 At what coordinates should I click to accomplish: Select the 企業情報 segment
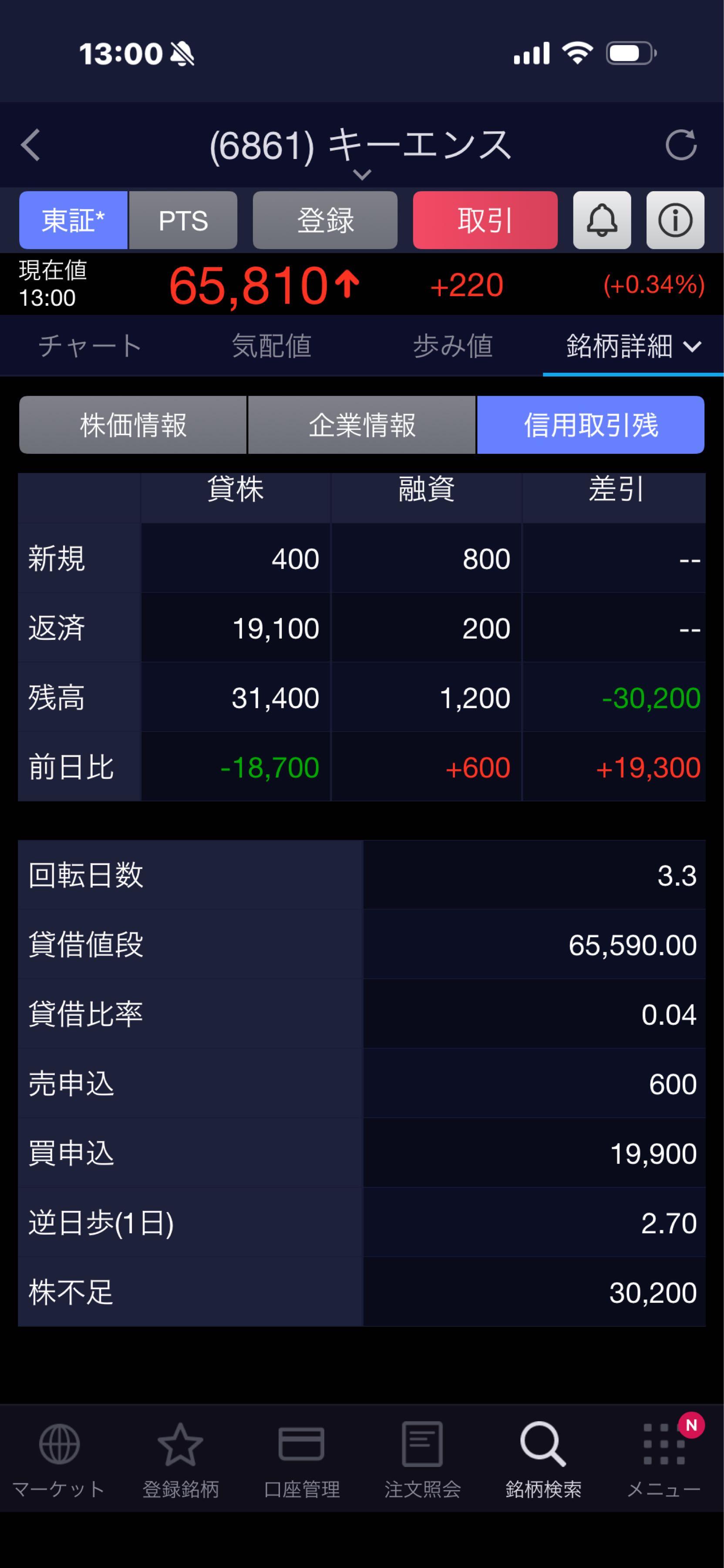[x=361, y=425]
